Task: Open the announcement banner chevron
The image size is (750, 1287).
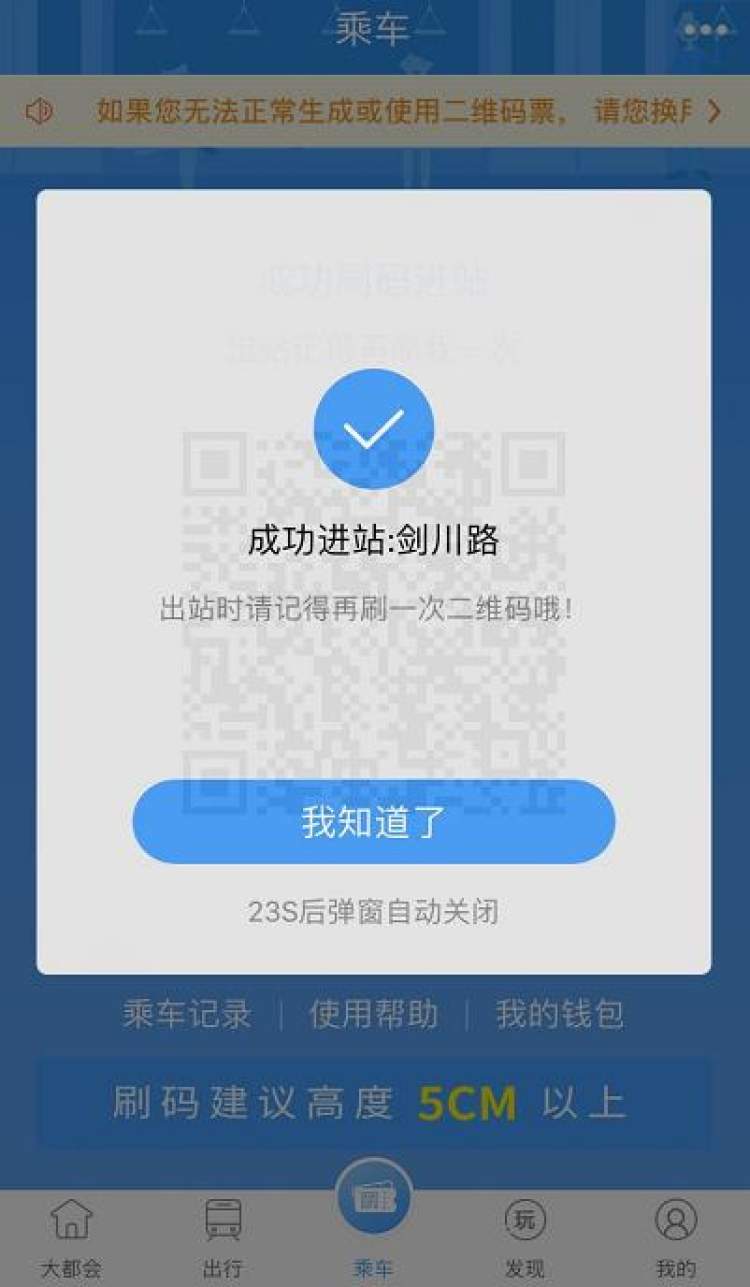Action: point(714,111)
